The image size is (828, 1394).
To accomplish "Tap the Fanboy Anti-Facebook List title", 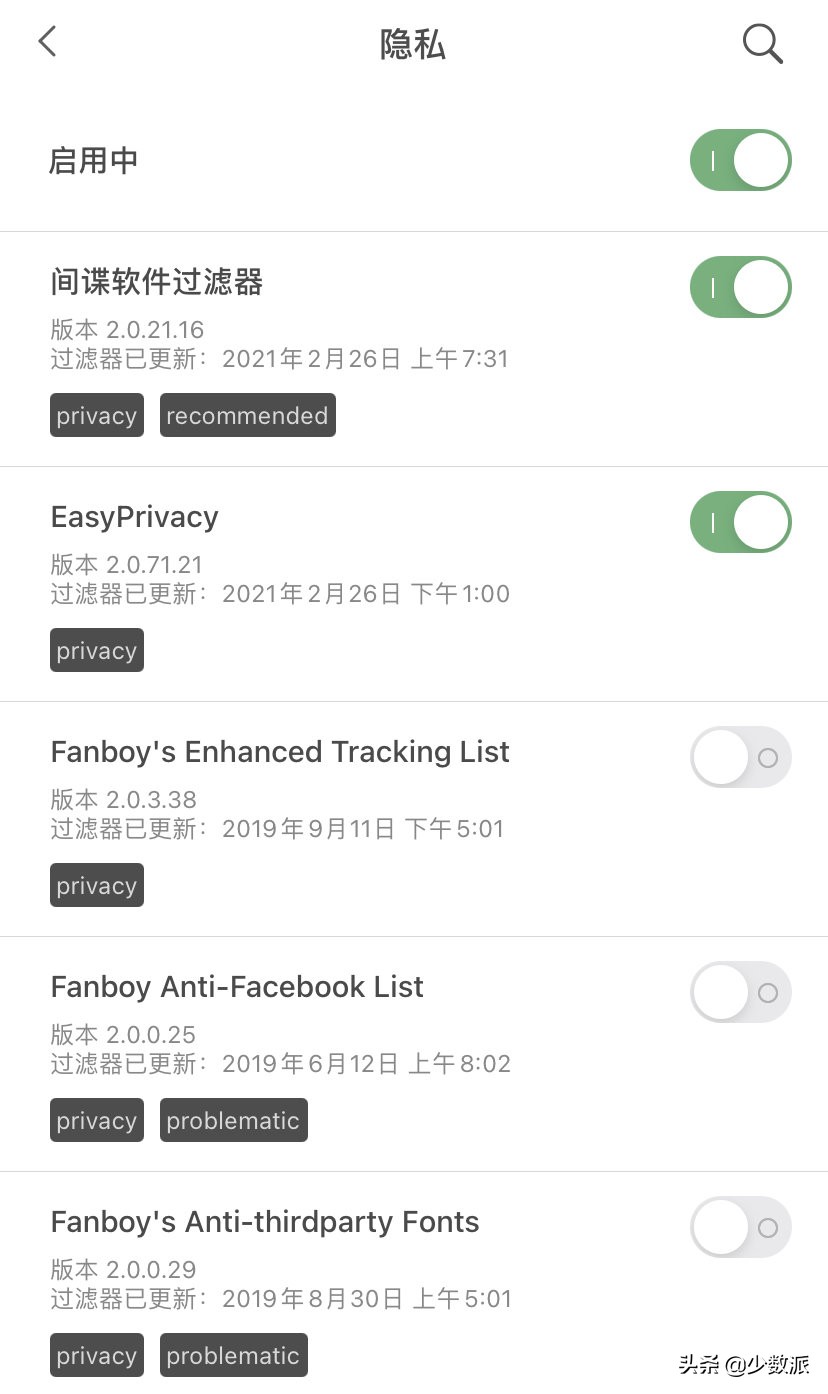I will [x=237, y=987].
